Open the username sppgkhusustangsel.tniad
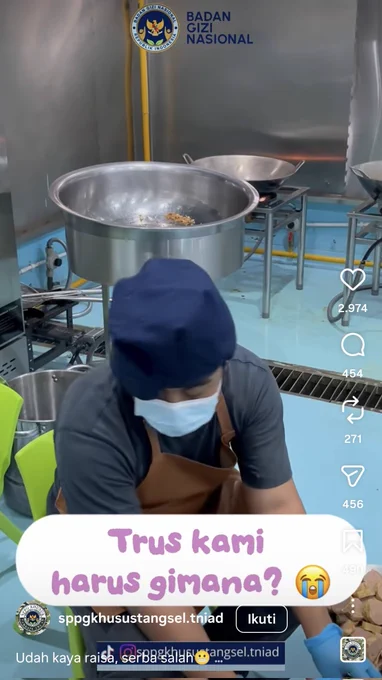 pos(141,618)
